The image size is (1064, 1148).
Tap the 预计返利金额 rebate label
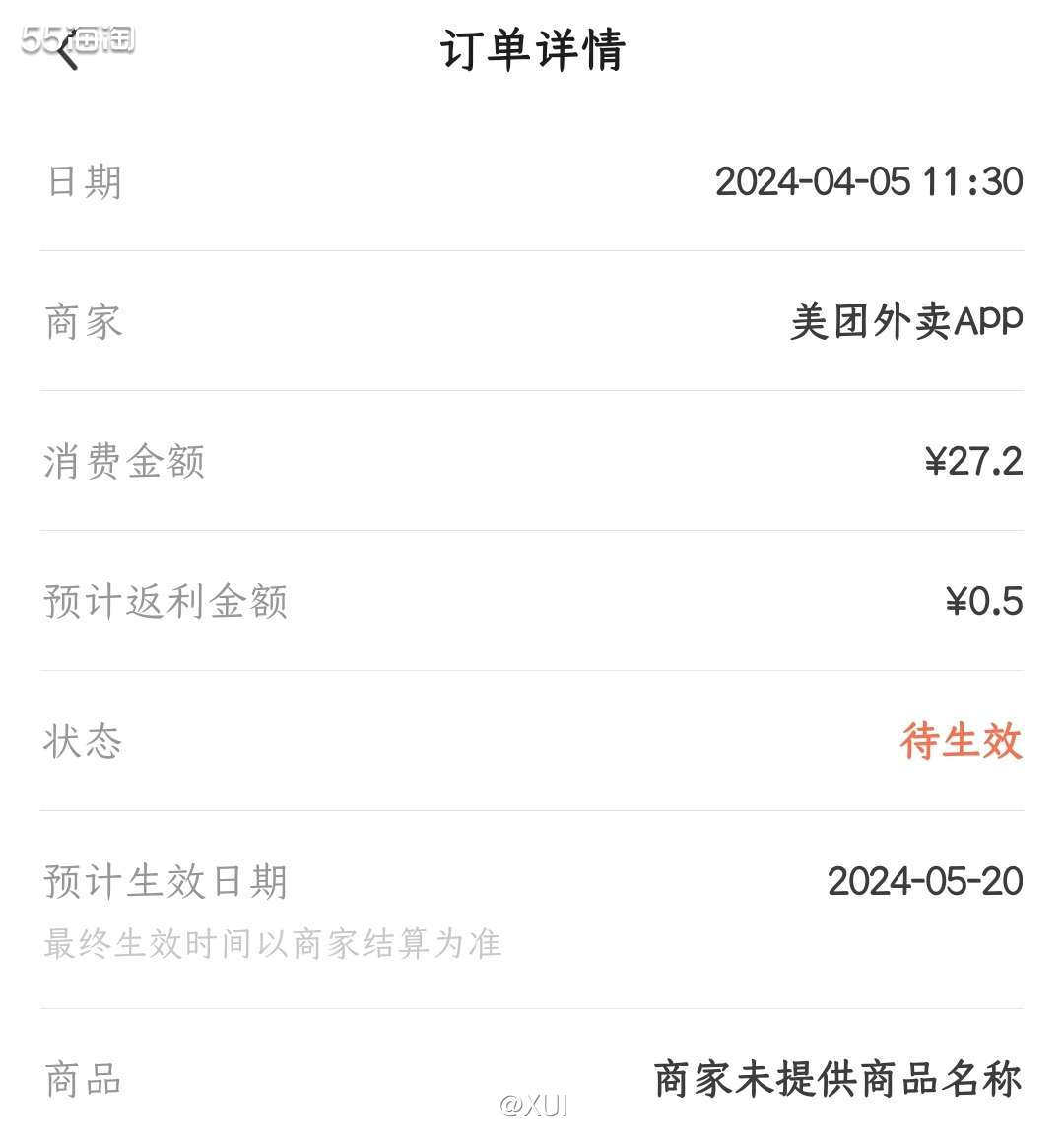166,602
